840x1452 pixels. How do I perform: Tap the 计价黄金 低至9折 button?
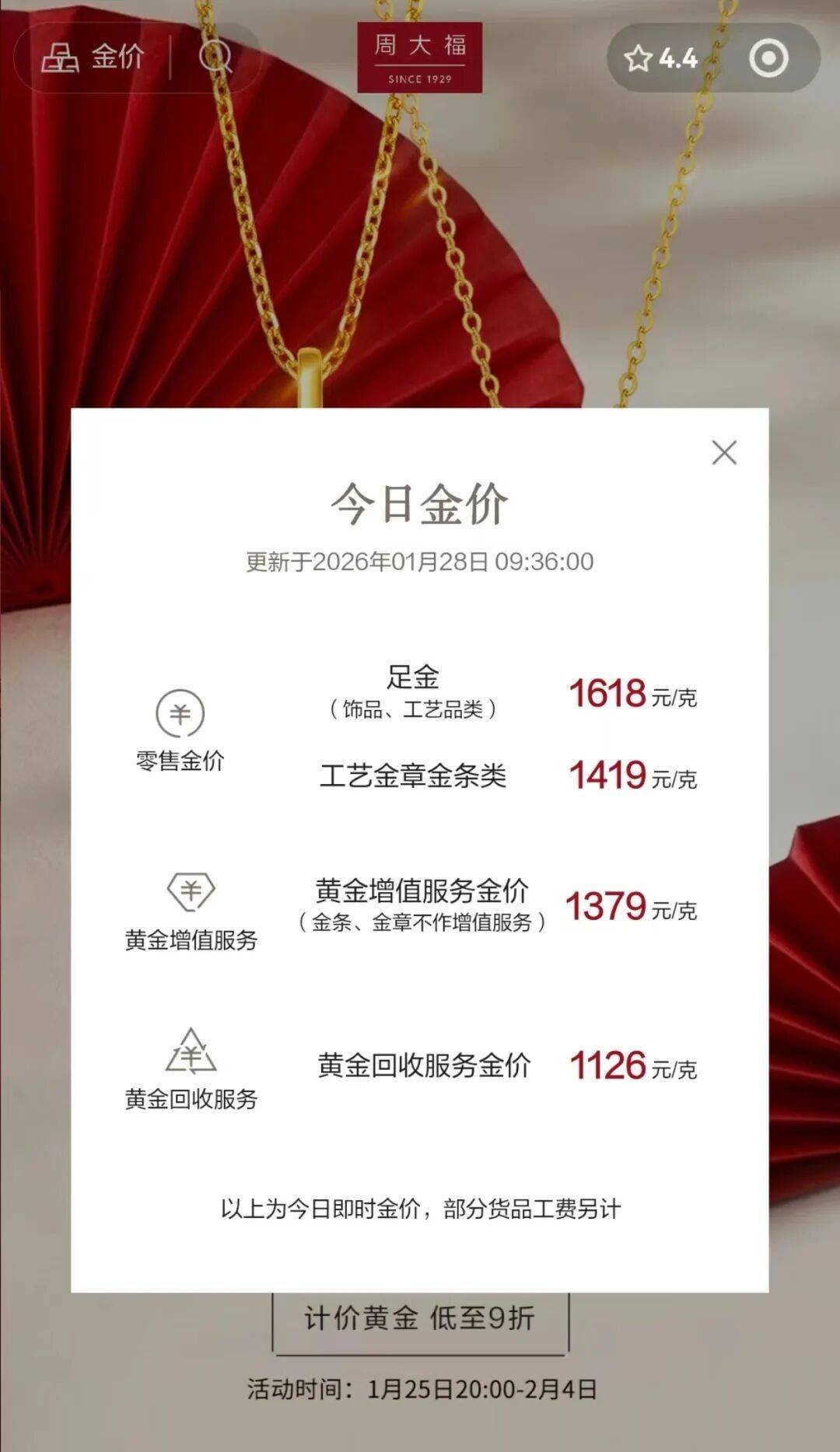pos(420,1317)
